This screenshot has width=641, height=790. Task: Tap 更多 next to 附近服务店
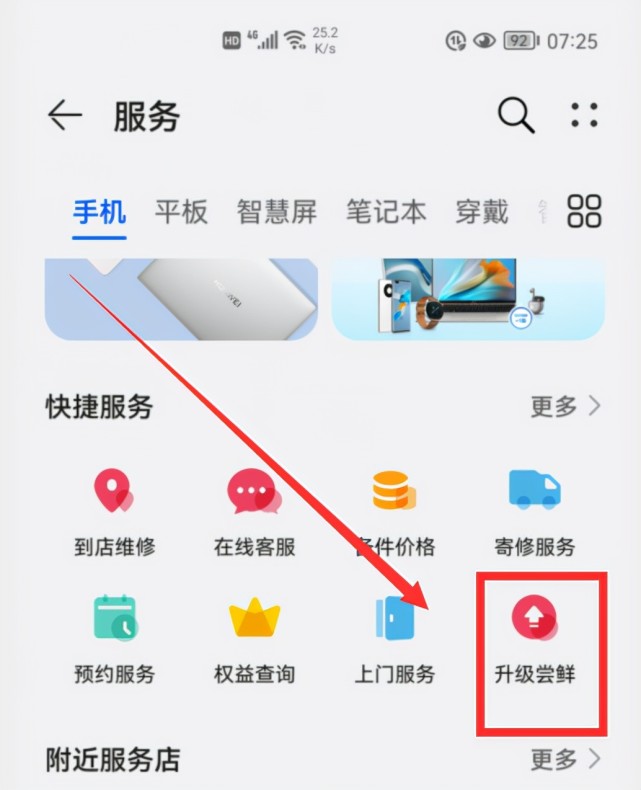click(566, 759)
